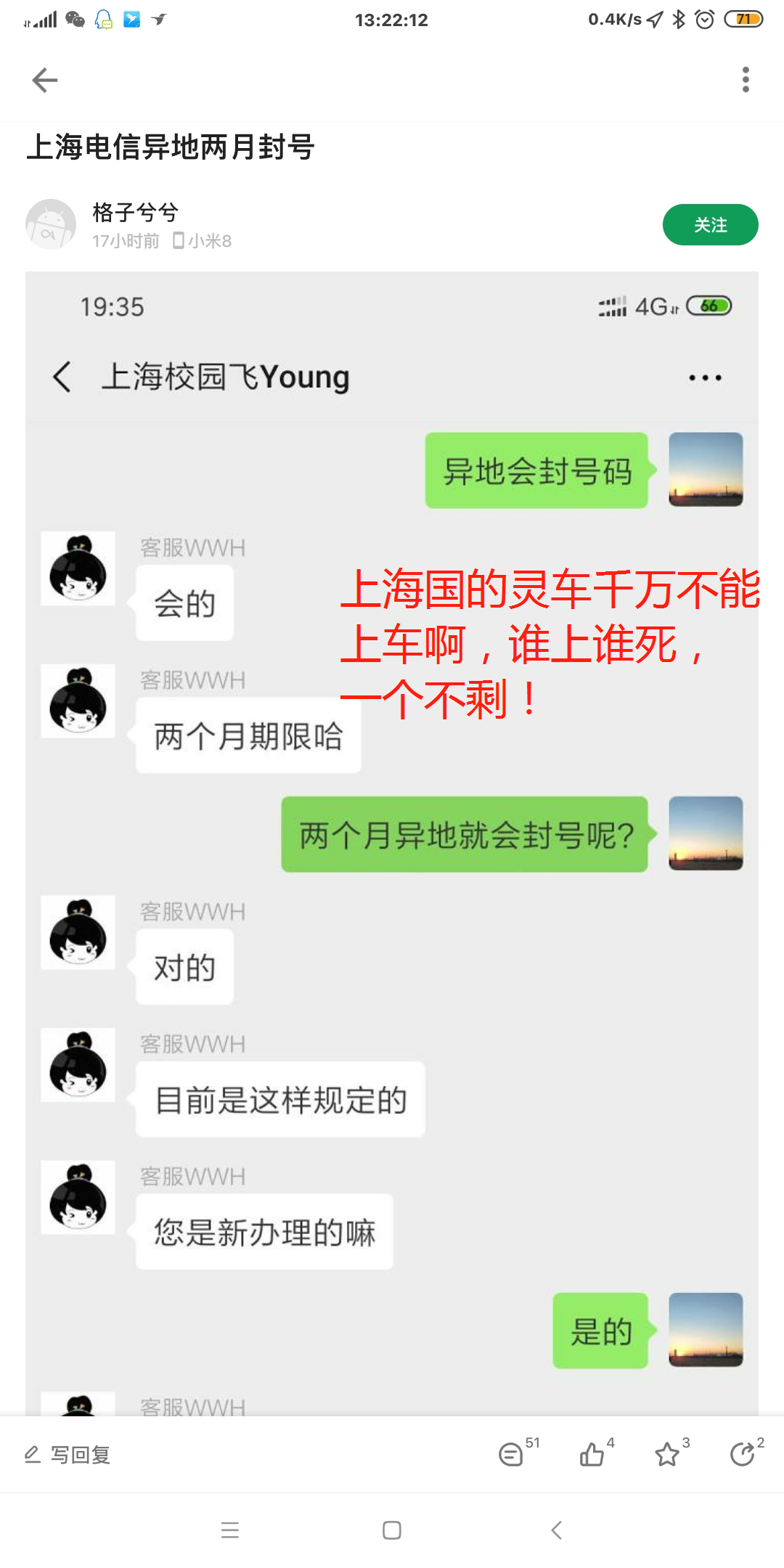Add post to favorites with star
This screenshot has width=784, height=1568.
pos(667,1454)
